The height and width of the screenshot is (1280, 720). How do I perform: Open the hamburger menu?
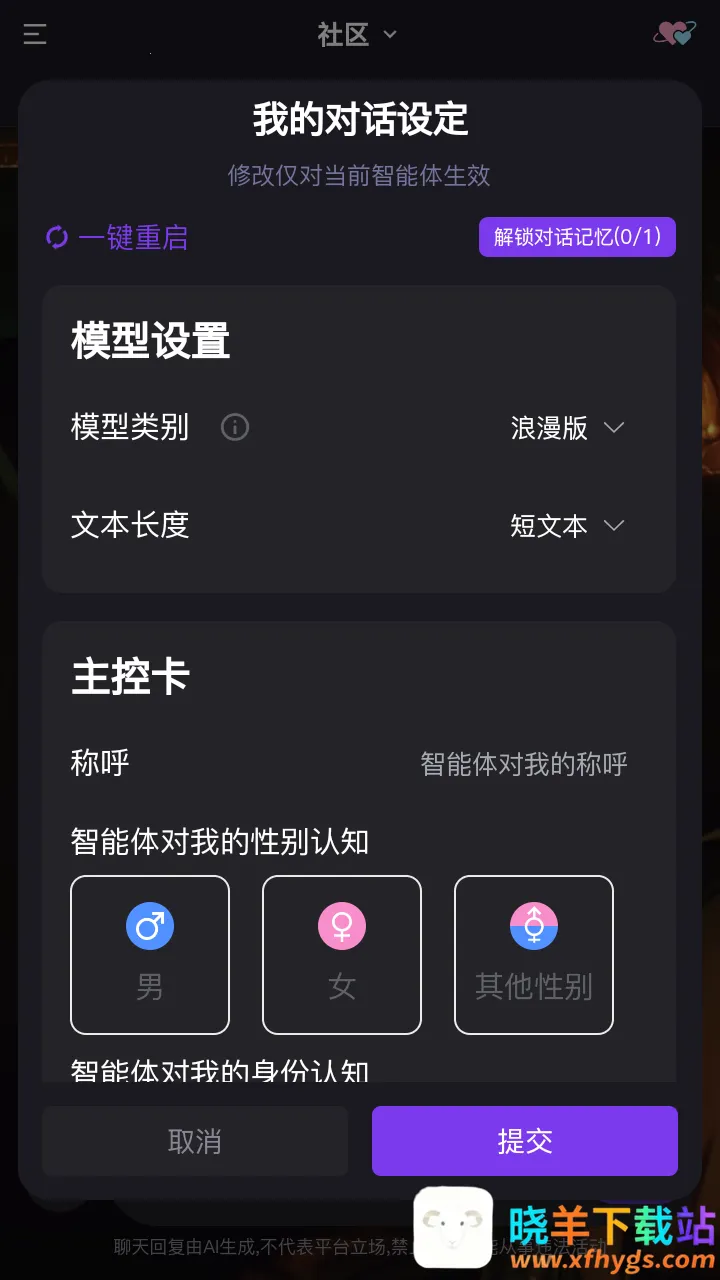coord(35,35)
